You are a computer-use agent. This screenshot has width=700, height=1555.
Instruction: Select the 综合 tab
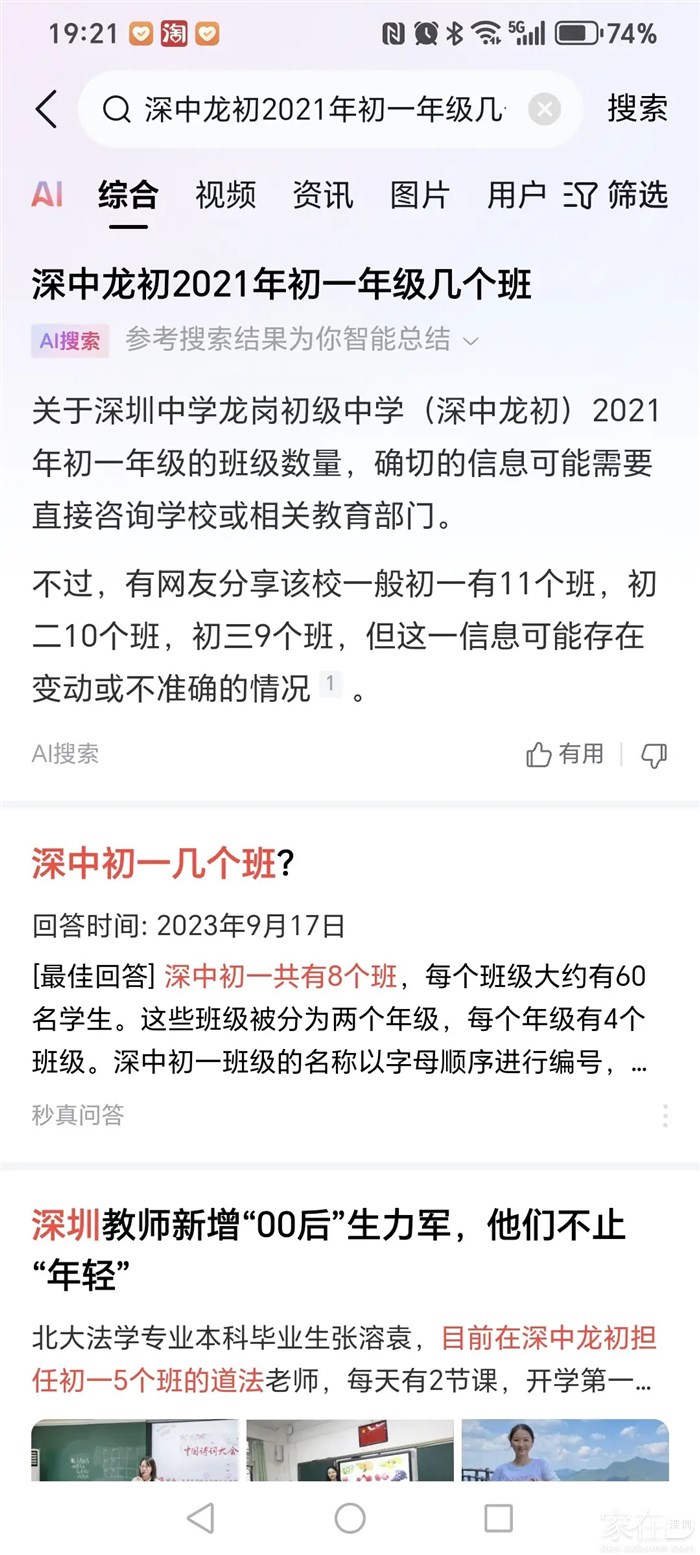[128, 194]
